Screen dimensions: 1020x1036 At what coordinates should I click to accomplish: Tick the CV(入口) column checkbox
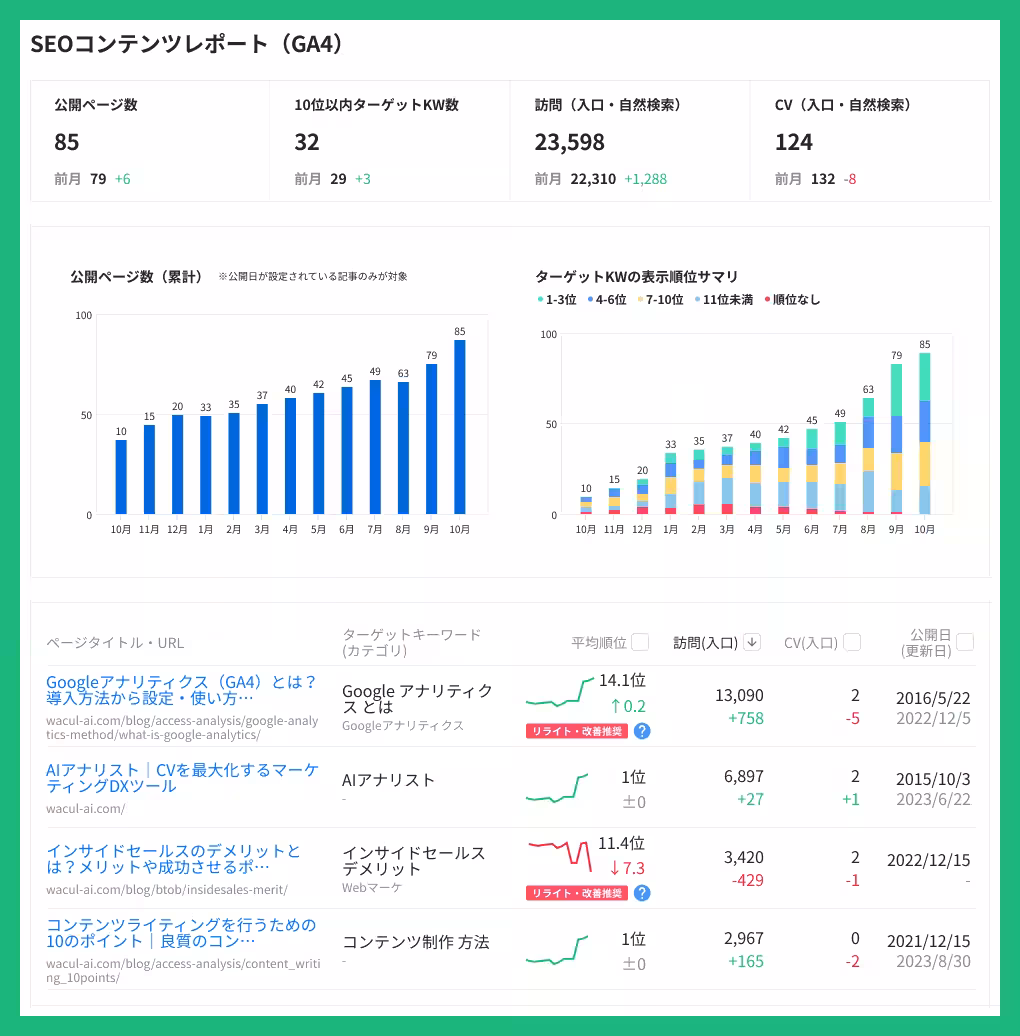[851, 642]
